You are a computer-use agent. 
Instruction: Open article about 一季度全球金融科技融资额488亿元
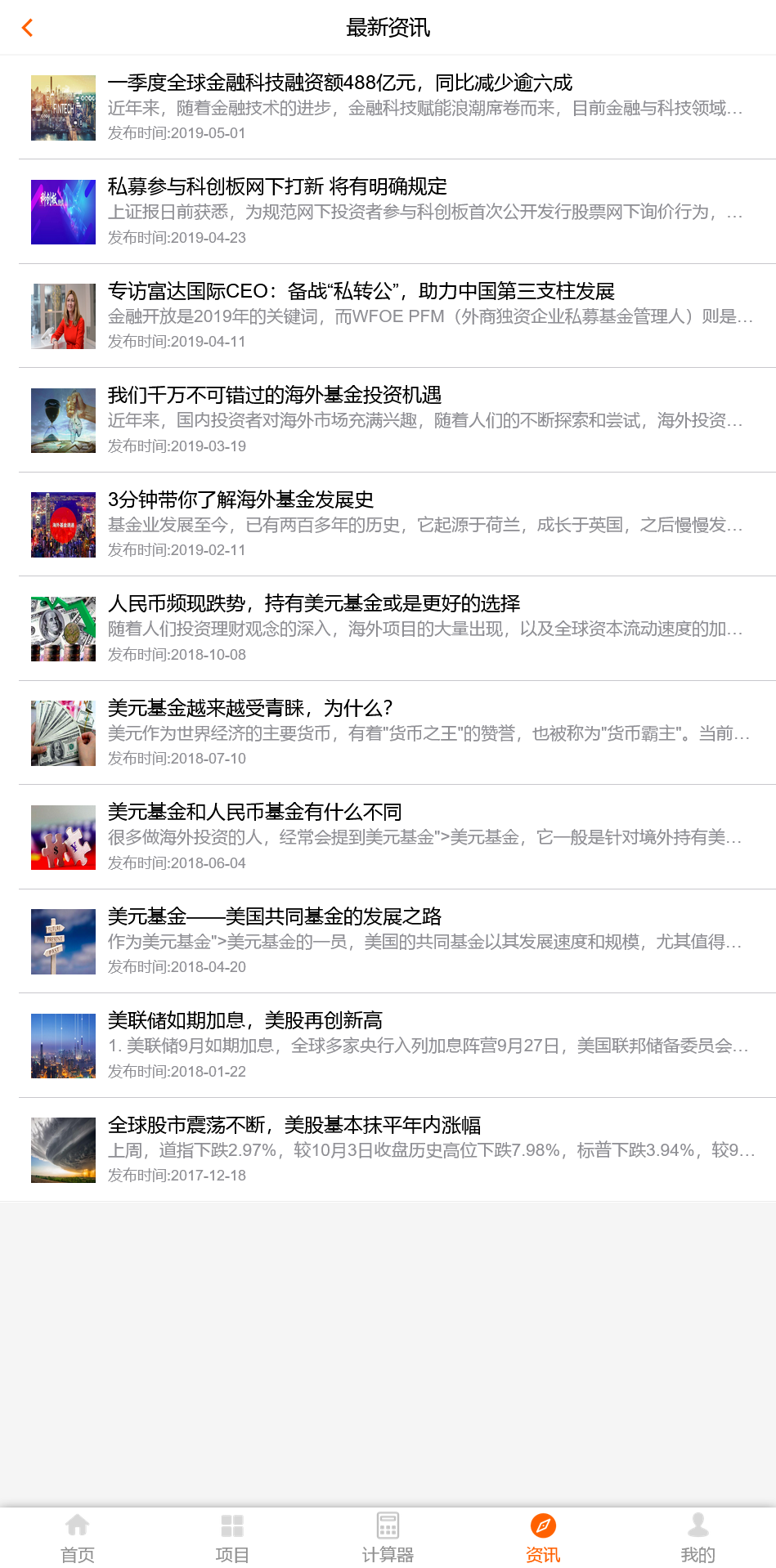[388, 105]
